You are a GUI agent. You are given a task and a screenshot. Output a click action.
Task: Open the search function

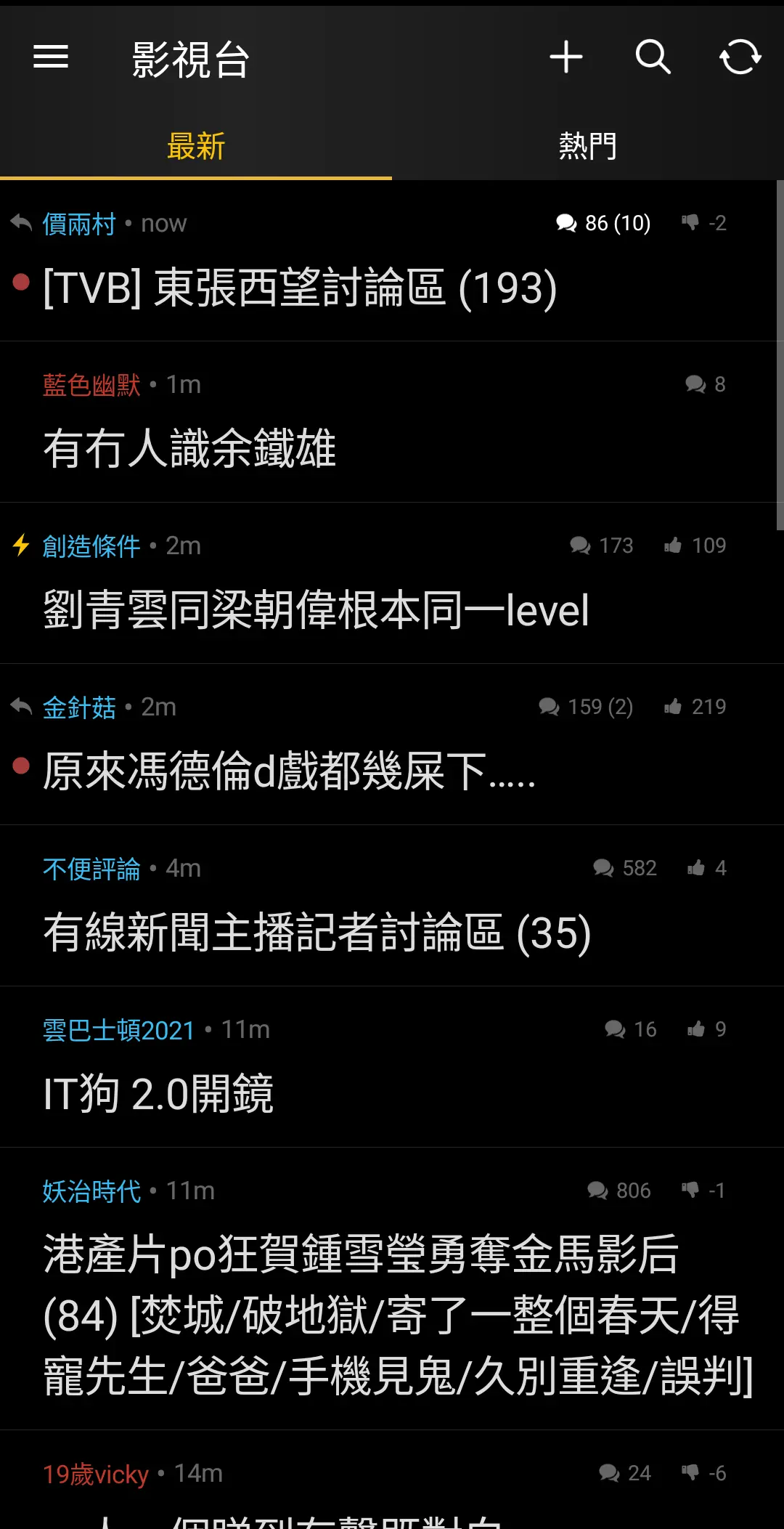653,57
